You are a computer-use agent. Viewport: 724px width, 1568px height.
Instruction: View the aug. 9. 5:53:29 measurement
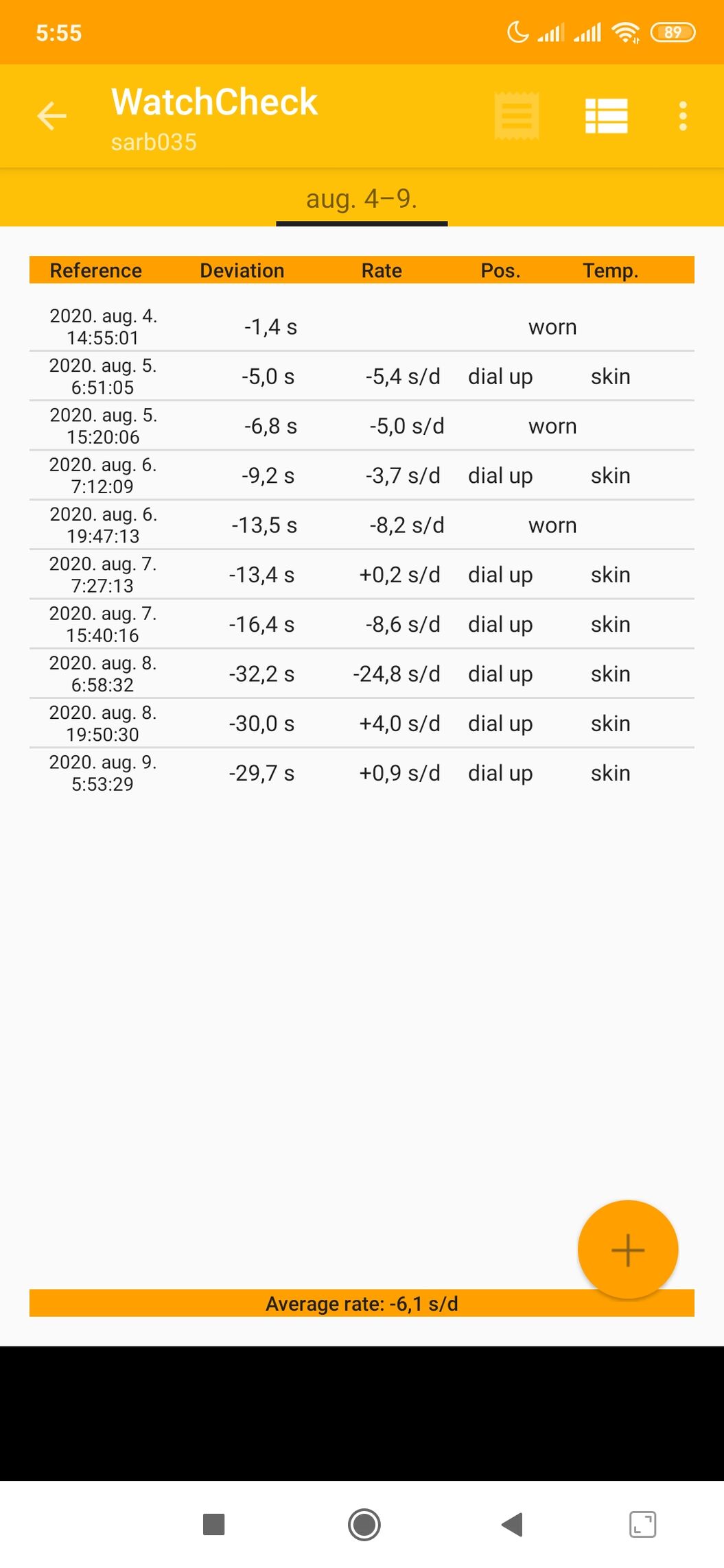tap(362, 773)
